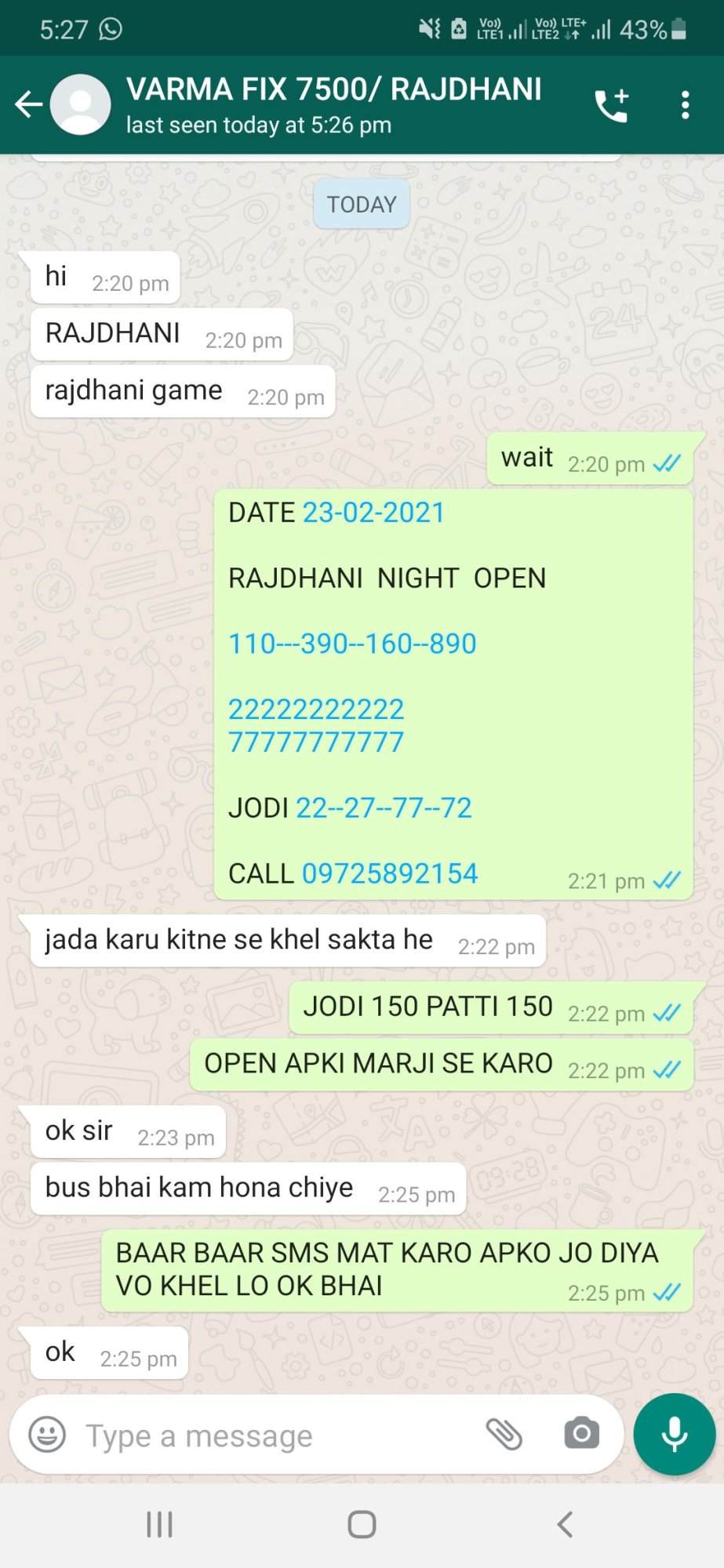
Task: Tap the 110---390--160--890 number link
Action: 352,644
